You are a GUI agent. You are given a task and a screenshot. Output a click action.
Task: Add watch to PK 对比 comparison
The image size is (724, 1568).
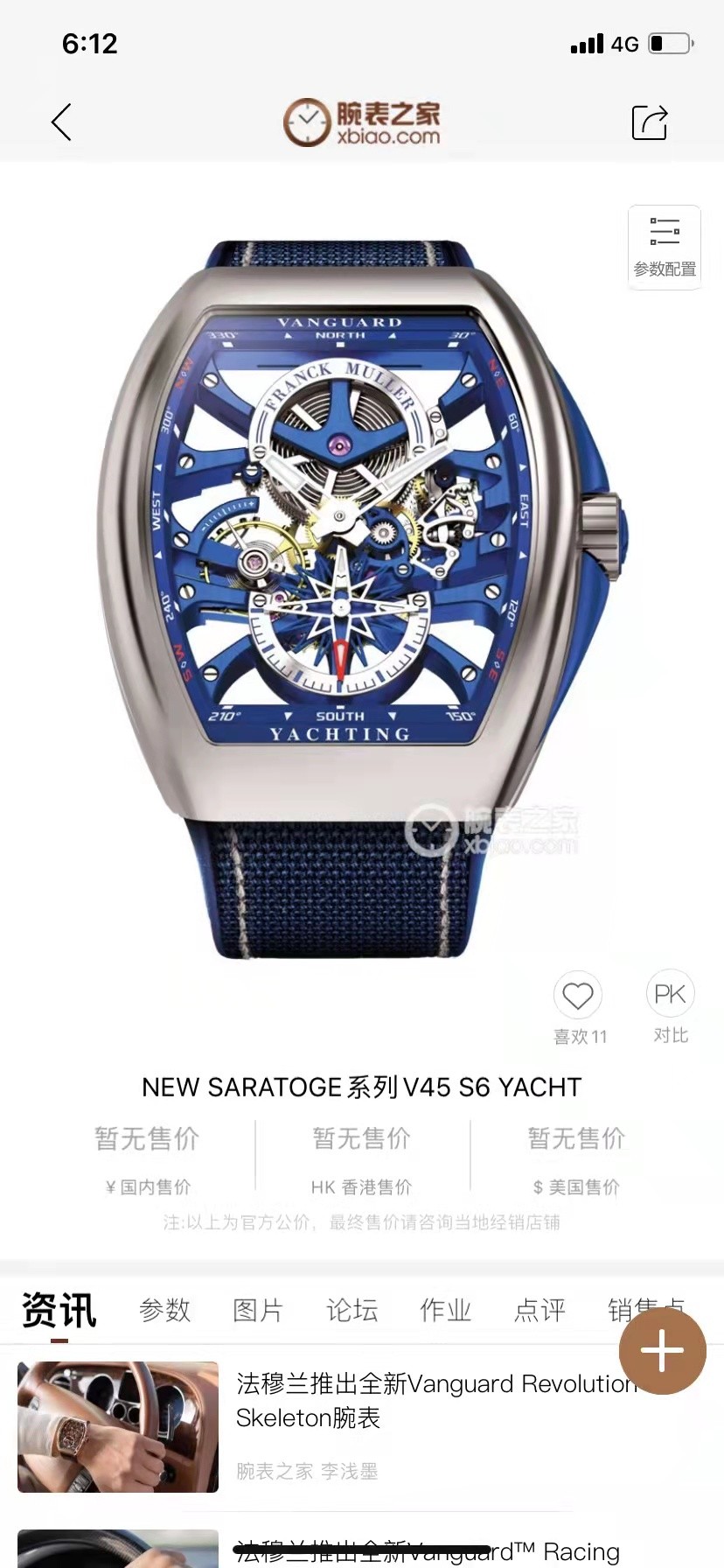coord(670,994)
